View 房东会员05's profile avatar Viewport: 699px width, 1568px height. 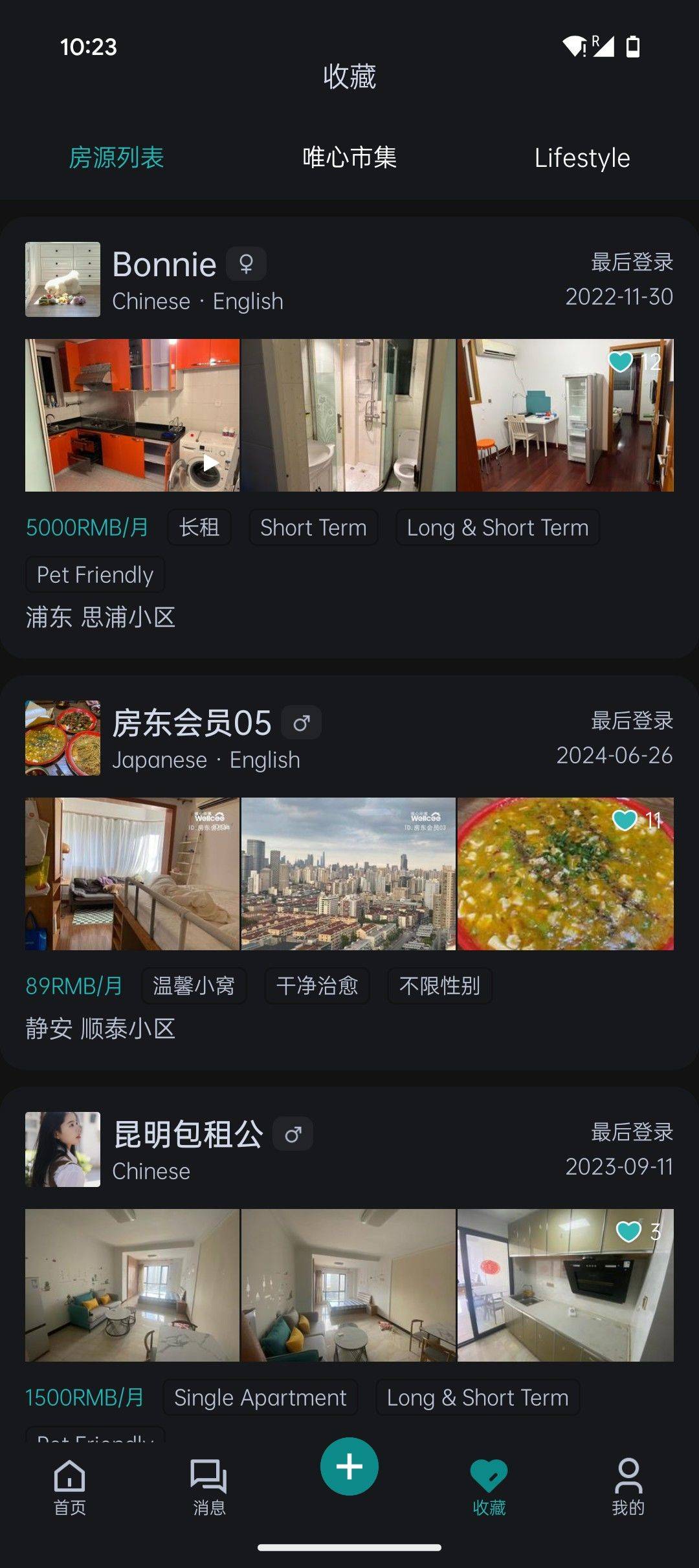(63, 738)
